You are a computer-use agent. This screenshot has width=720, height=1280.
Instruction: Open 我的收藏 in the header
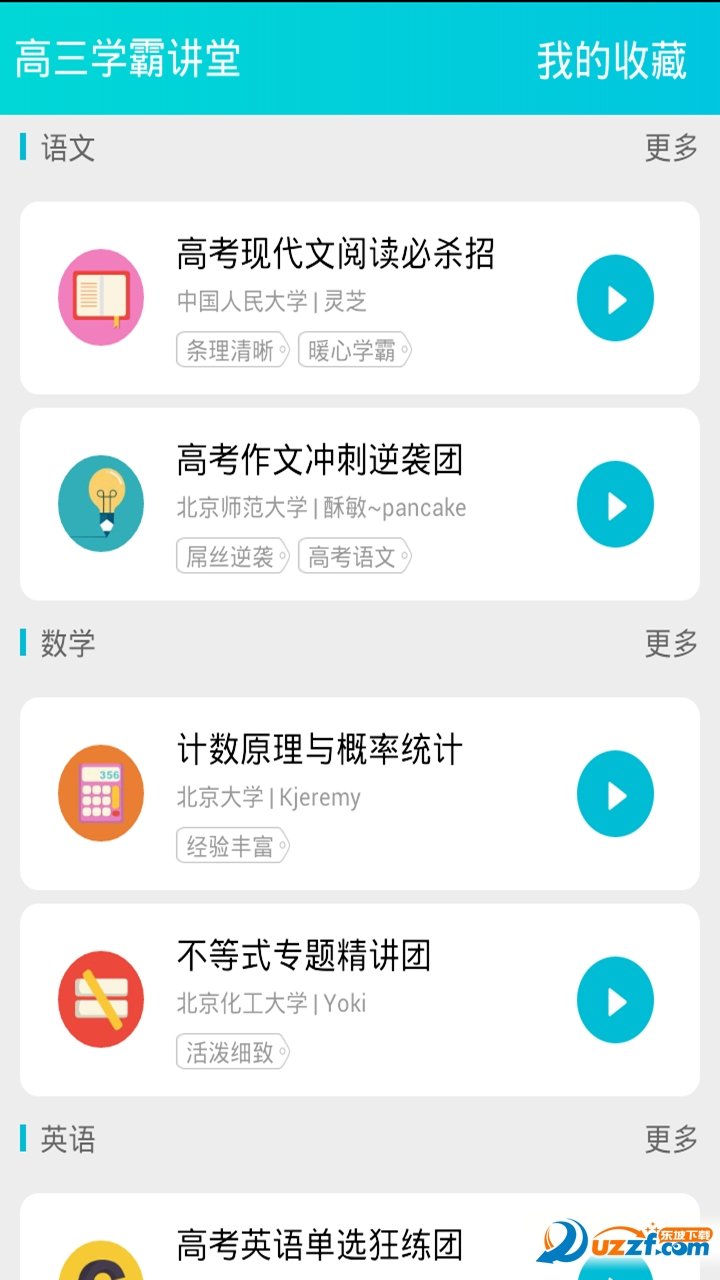tap(612, 60)
